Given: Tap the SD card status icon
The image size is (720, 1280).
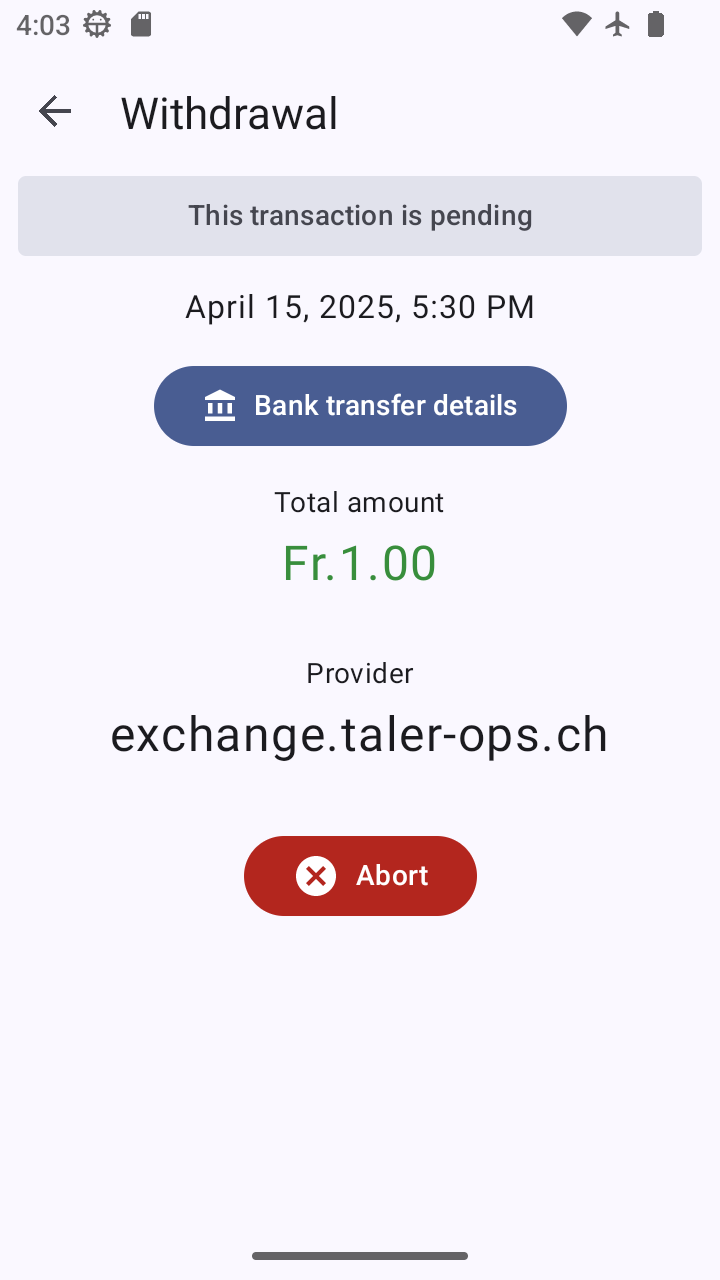Looking at the screenshot, I should point(140,22).
